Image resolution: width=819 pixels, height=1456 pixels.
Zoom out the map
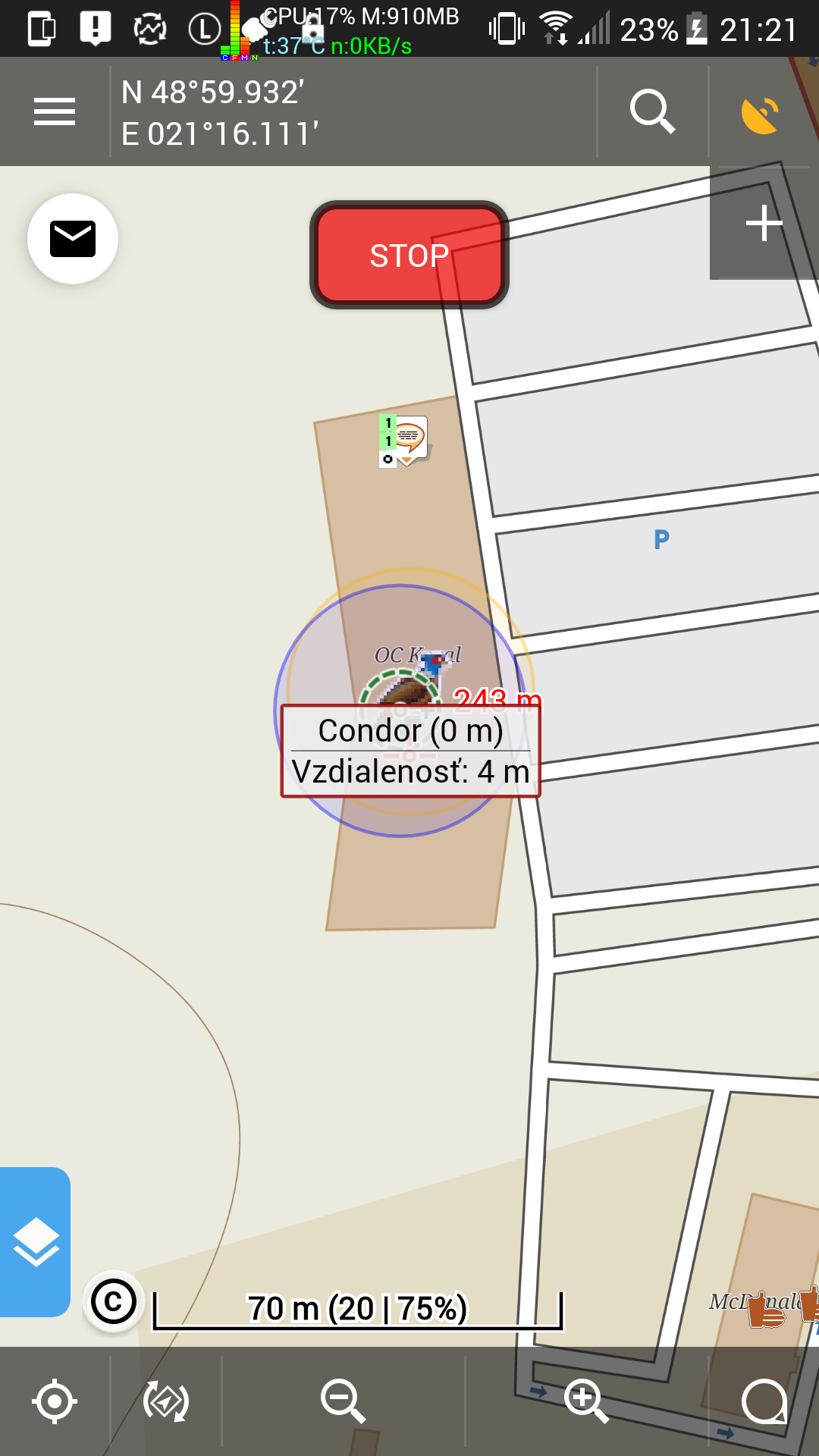pyautogui.click(x=344, y=1401)
